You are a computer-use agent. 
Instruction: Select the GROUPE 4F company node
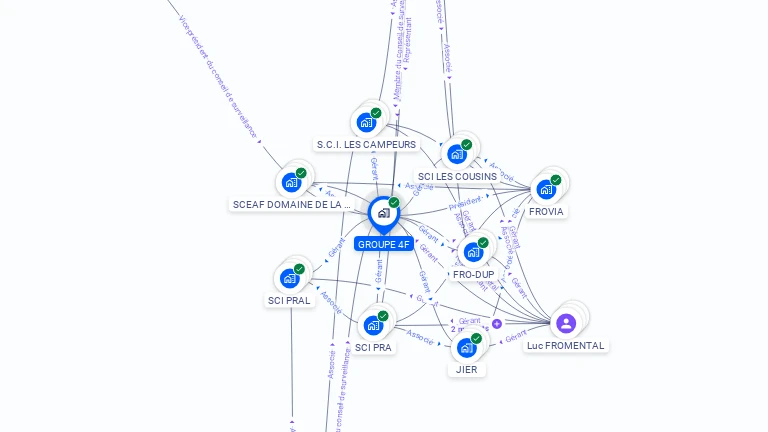tap(383, 213)
